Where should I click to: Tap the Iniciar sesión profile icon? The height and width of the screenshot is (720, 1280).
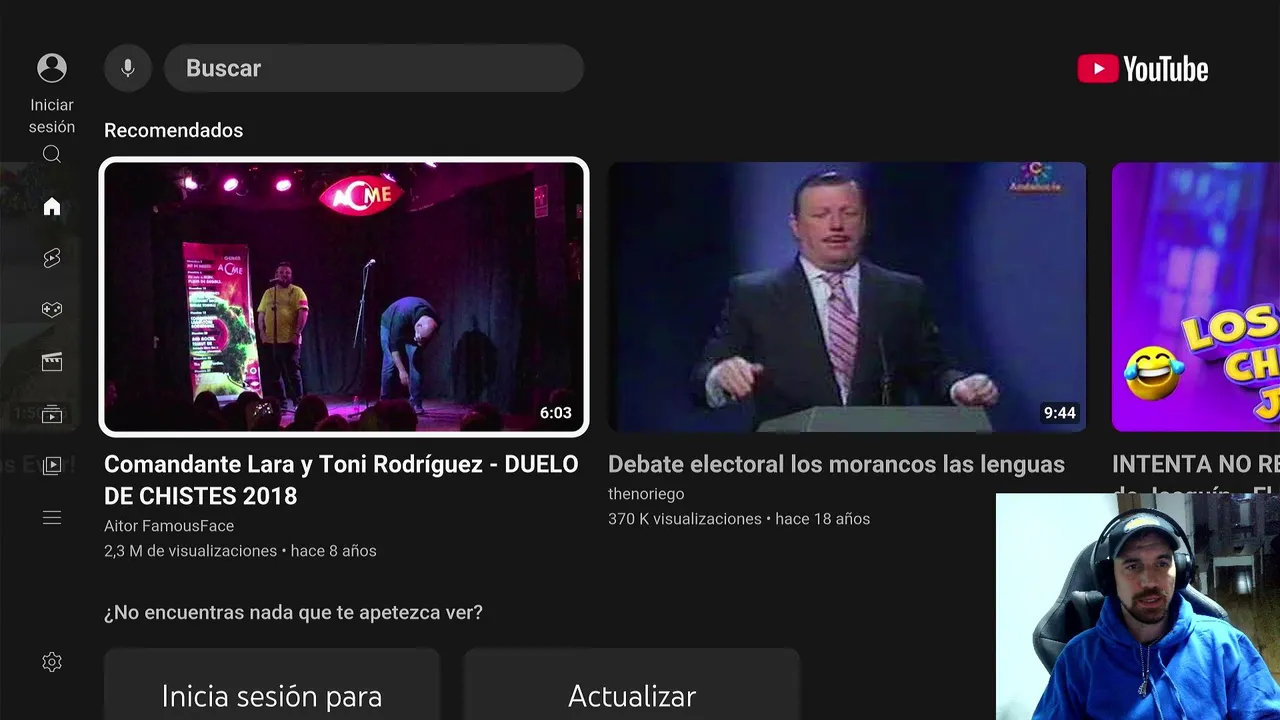[52, 68]
